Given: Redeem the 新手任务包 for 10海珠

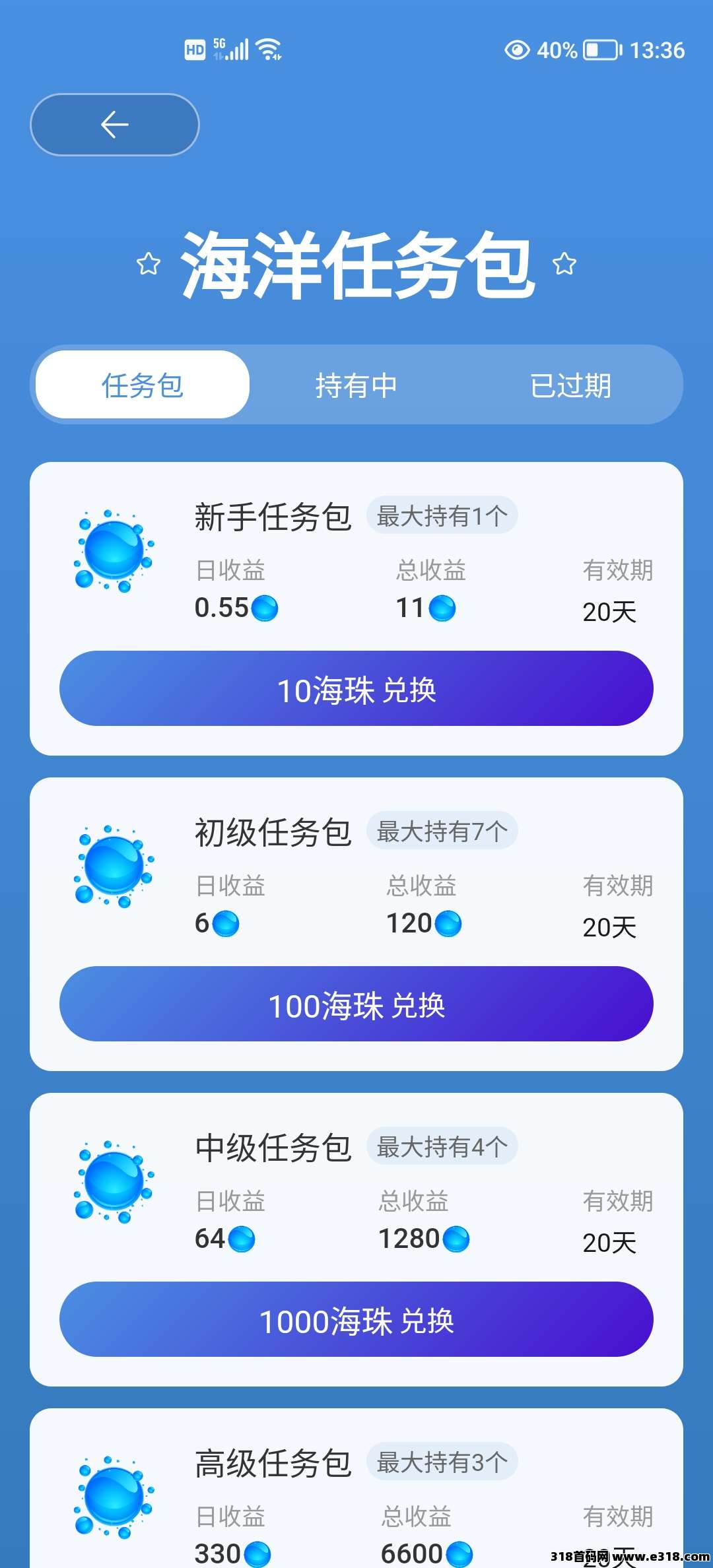Looking at the screenshot, I should coord(356,688).
